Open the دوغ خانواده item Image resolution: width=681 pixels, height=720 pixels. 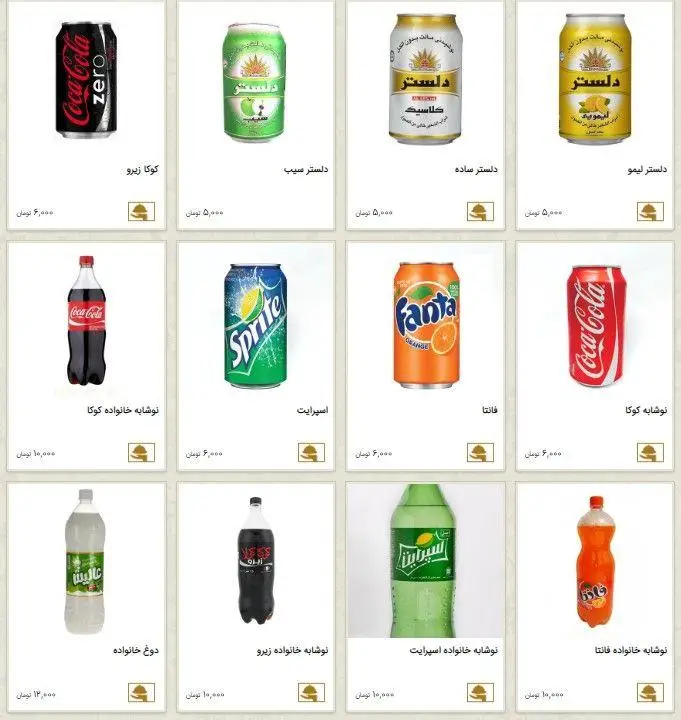86,562
